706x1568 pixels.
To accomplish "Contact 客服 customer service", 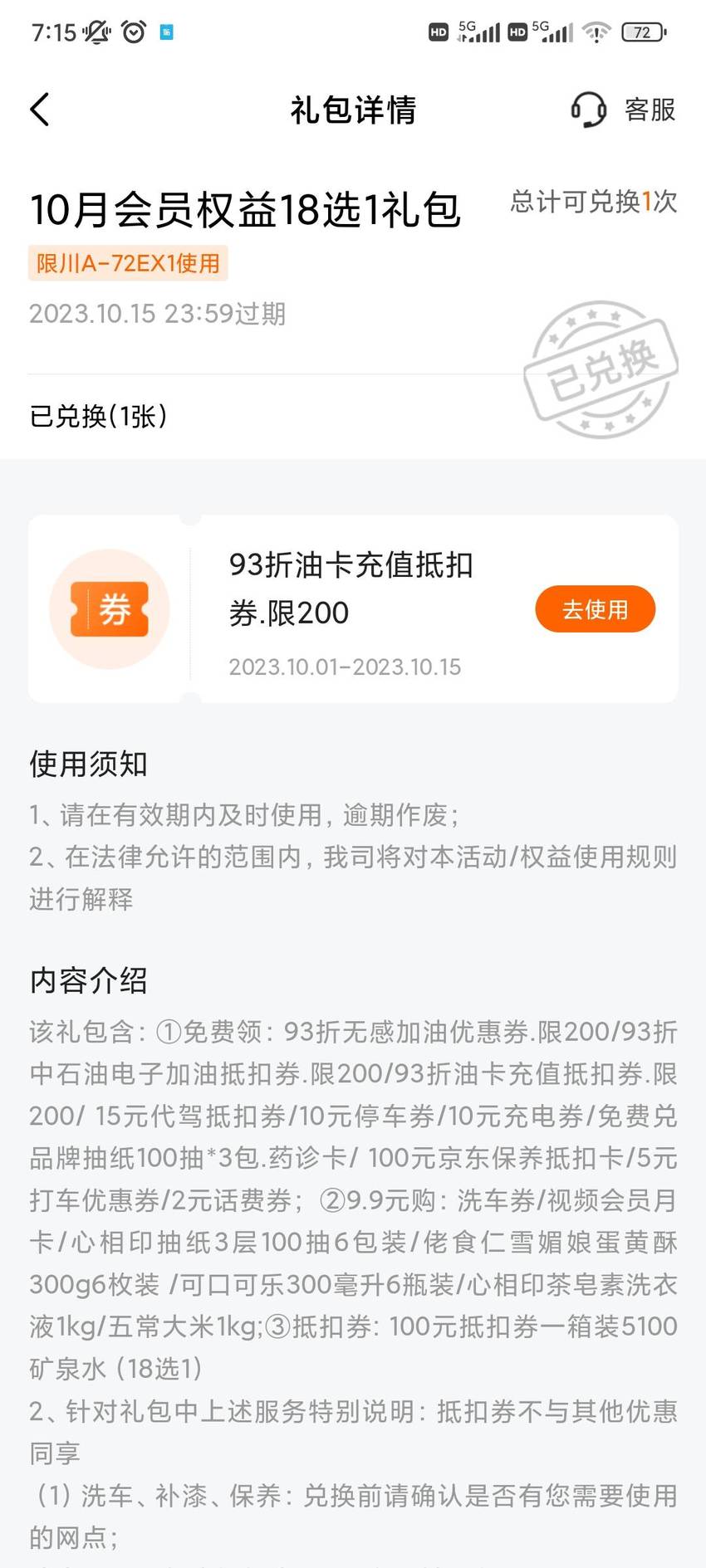I will coord(624,110).
